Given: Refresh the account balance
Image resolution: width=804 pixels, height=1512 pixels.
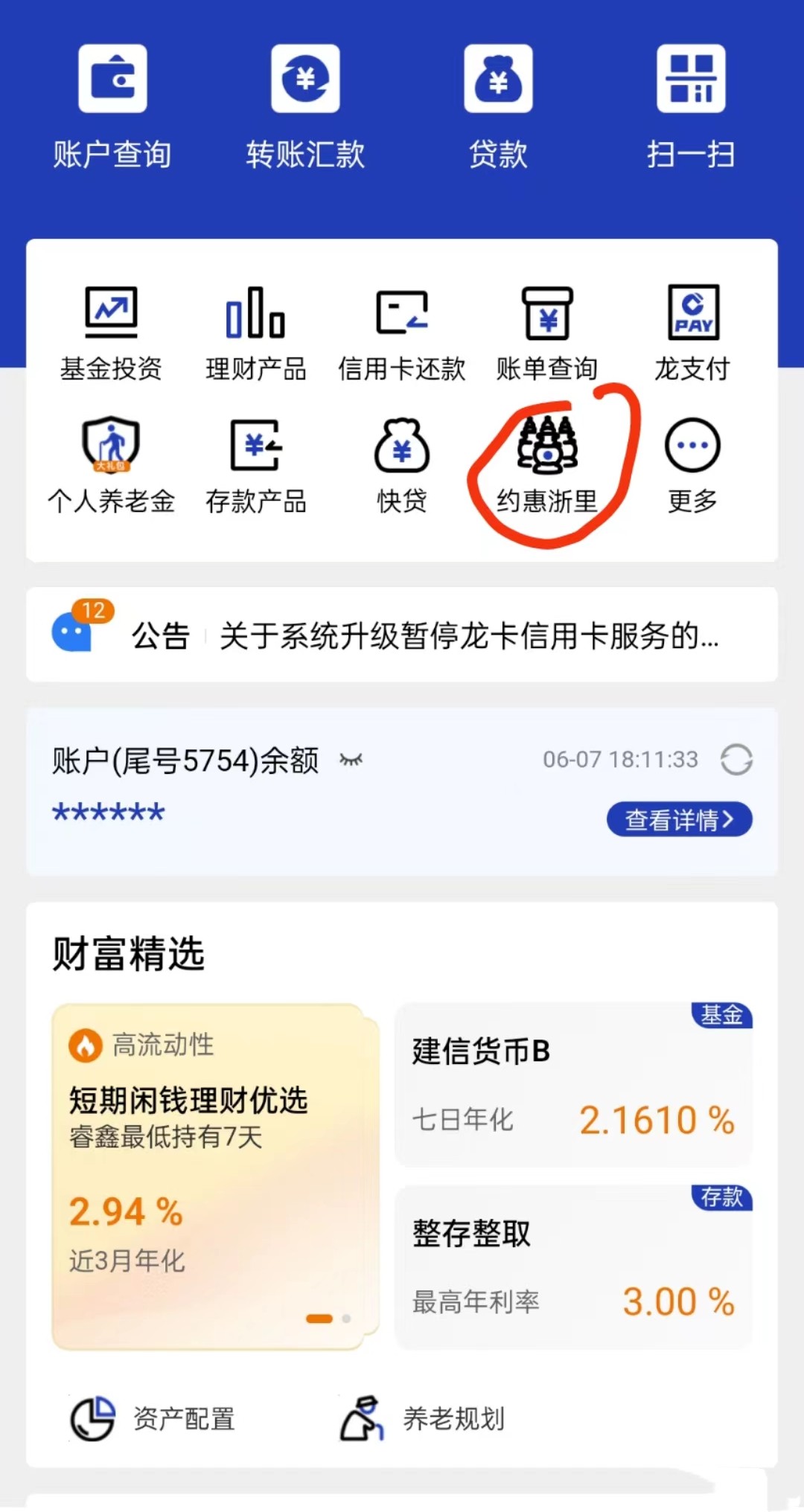Looking at the screenshot, I should tap(736, 760).
